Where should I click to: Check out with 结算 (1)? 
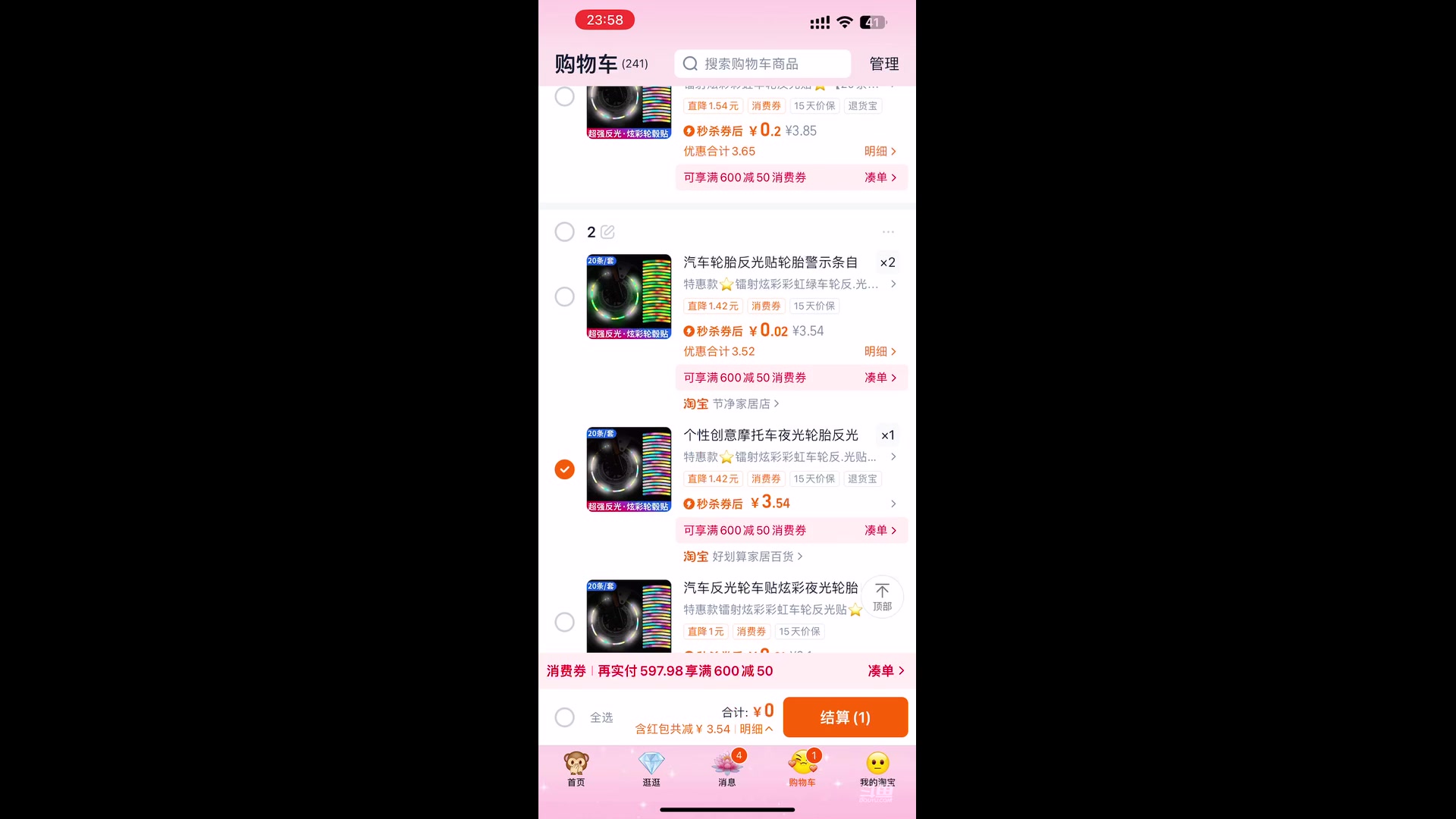845,717
